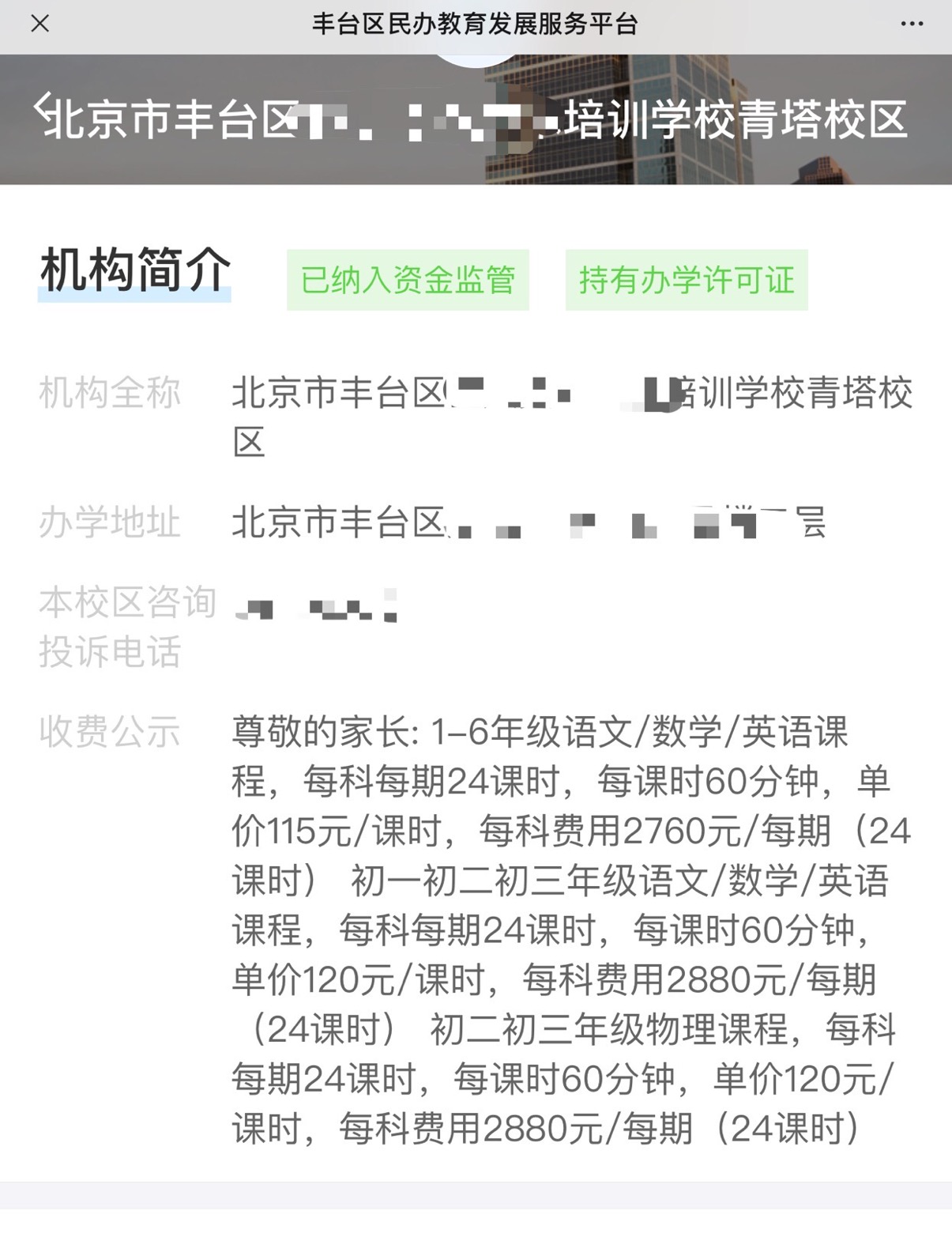The height and width of the screenshot is (1237, 952).
Task: Open the three-dot overflow menu
Action: (x=912, y=24)
